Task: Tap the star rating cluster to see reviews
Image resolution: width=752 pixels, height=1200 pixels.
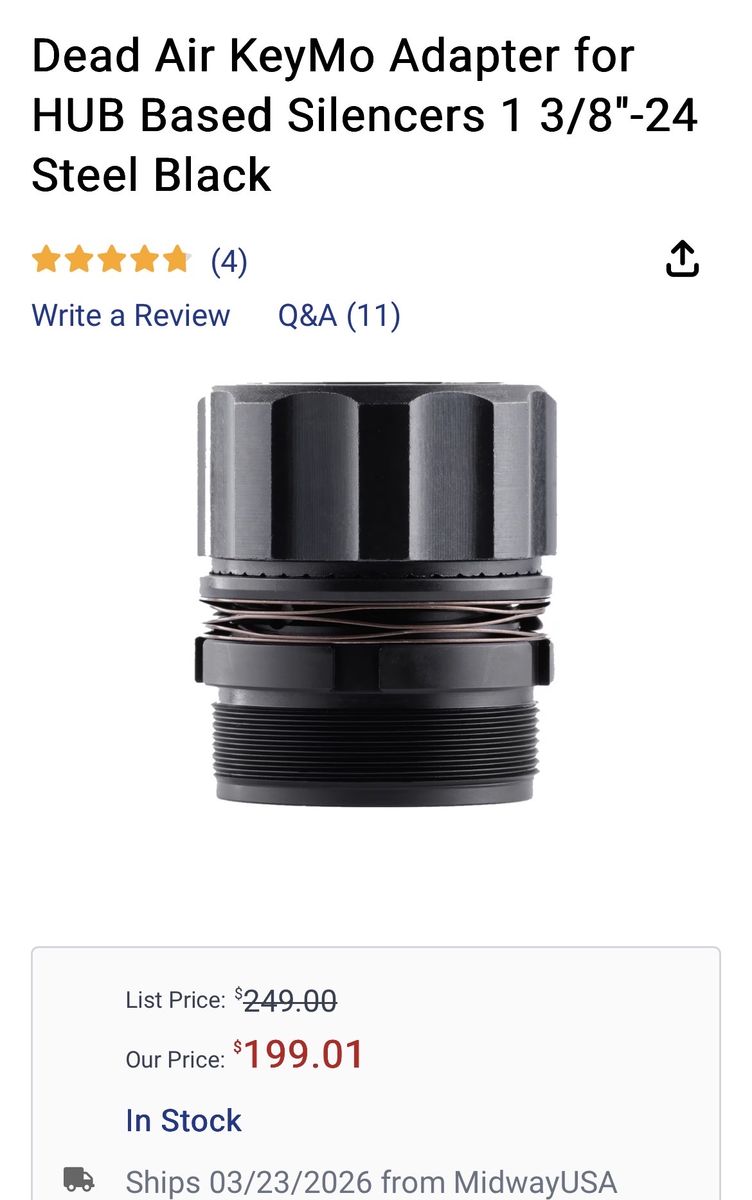Action: (112, 260)
